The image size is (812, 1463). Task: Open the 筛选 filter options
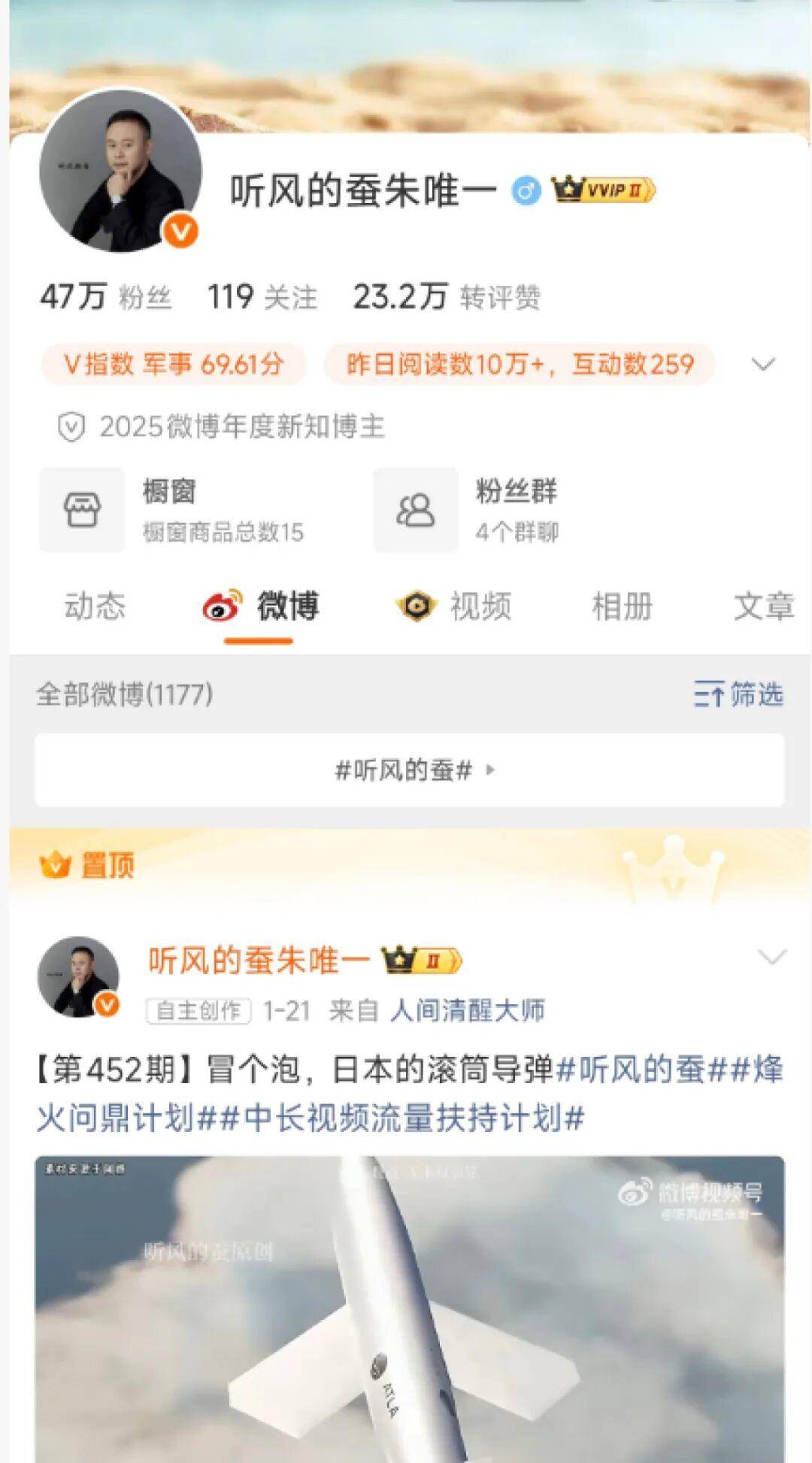point(738,694)
